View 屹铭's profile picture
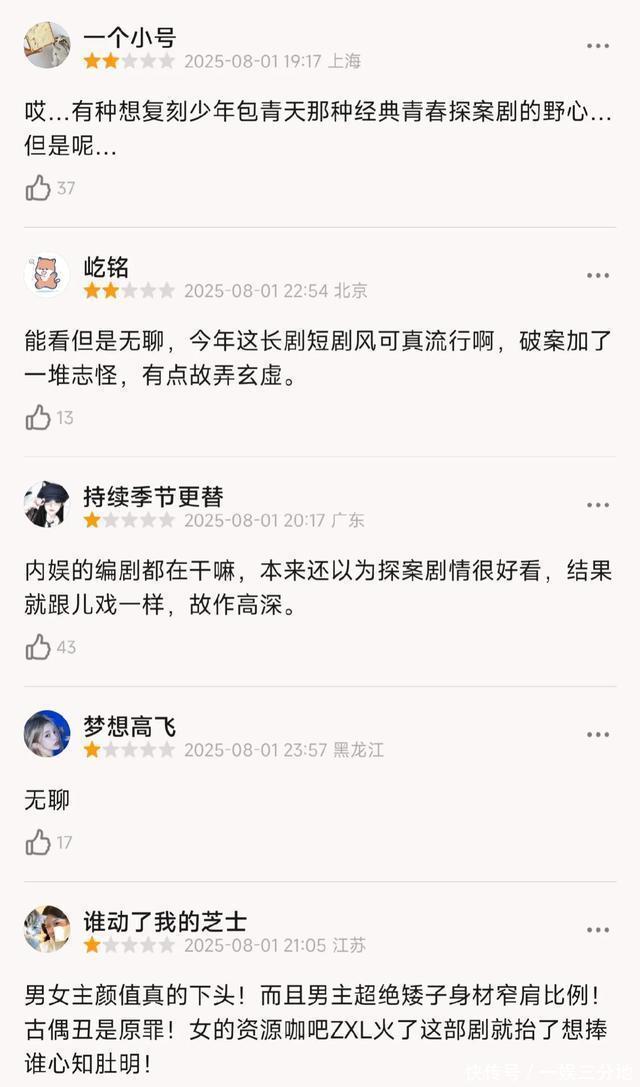This screenshot has height=1087, width=640. click(x=47, y=275)
